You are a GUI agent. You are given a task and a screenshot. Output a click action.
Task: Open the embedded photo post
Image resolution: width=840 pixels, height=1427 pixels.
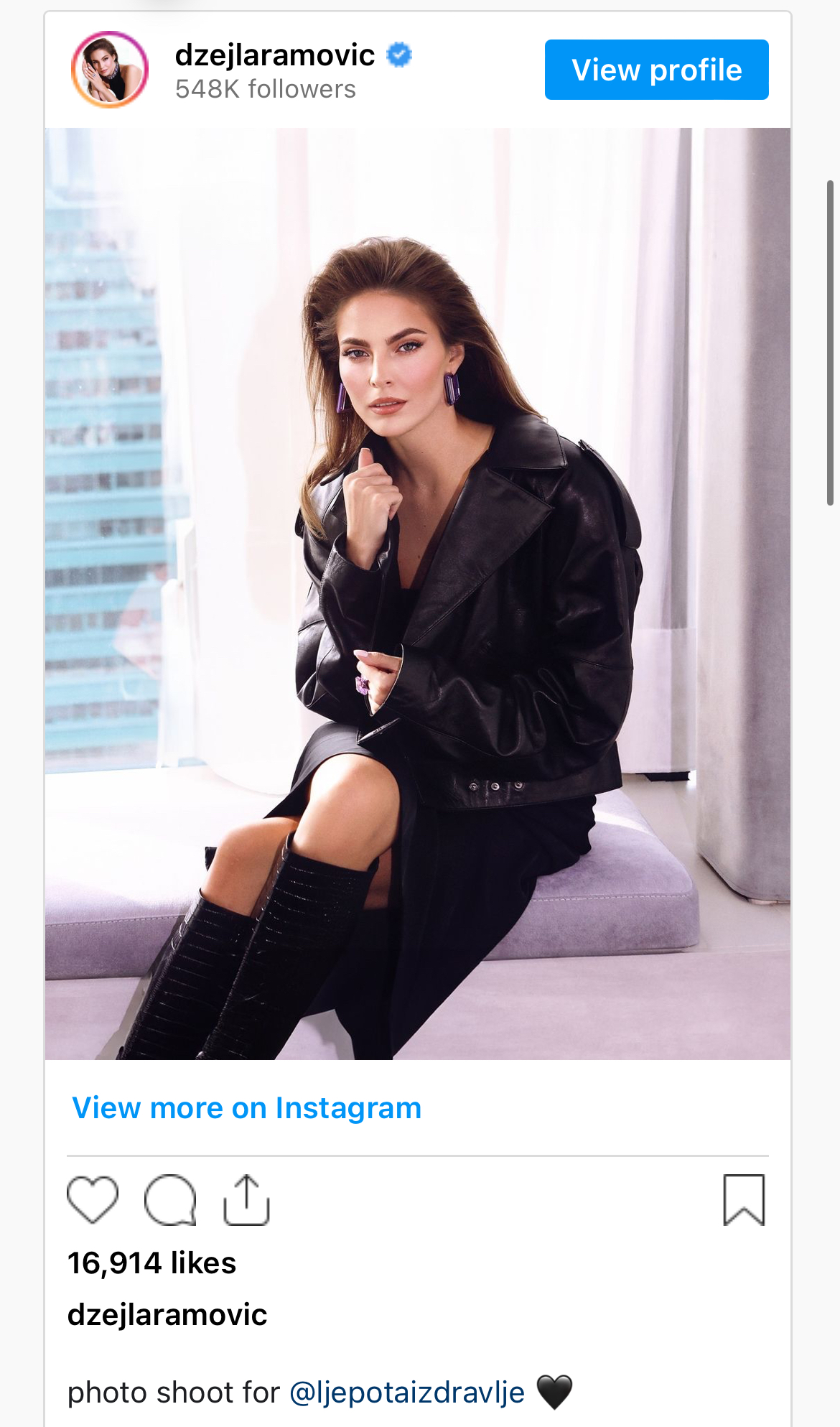point(418,593)
